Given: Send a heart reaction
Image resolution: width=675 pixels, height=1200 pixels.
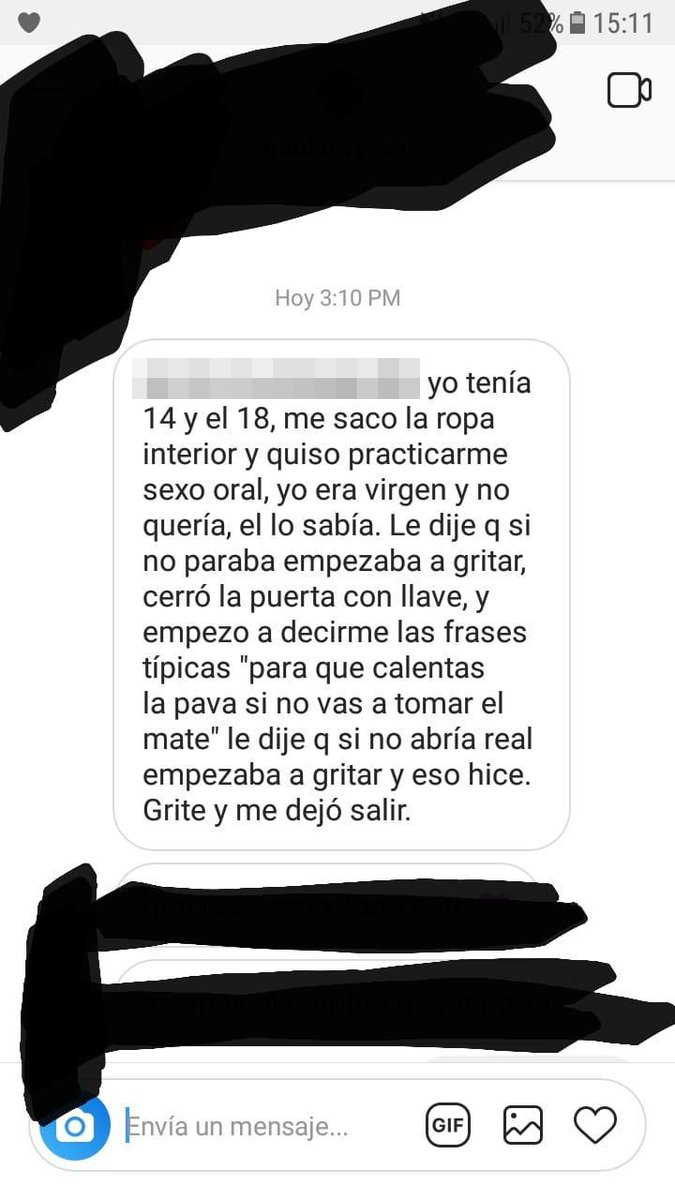Looking at the screenshot, I should 595,1126.
